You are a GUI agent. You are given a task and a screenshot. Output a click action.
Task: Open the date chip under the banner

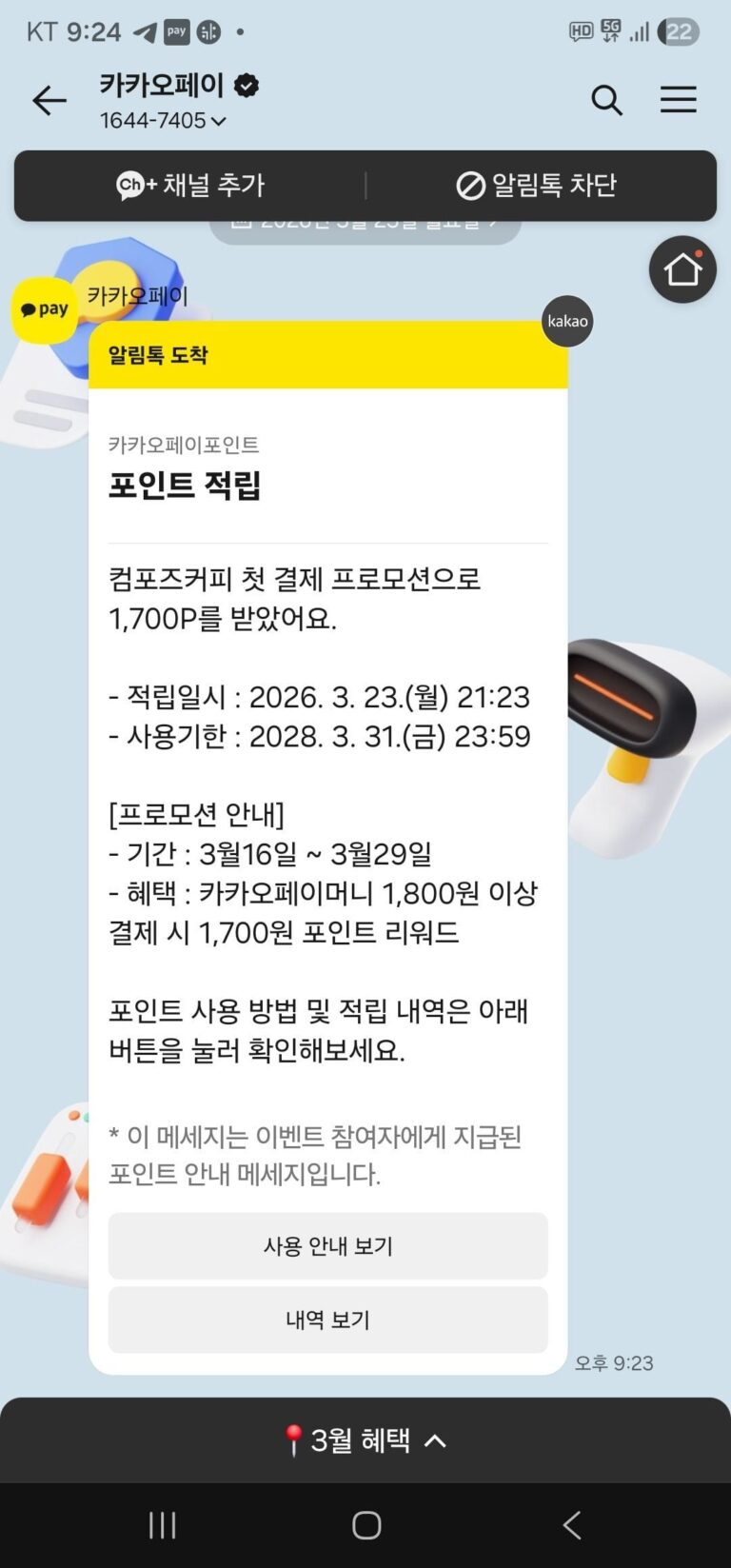(x=365, y=230)
